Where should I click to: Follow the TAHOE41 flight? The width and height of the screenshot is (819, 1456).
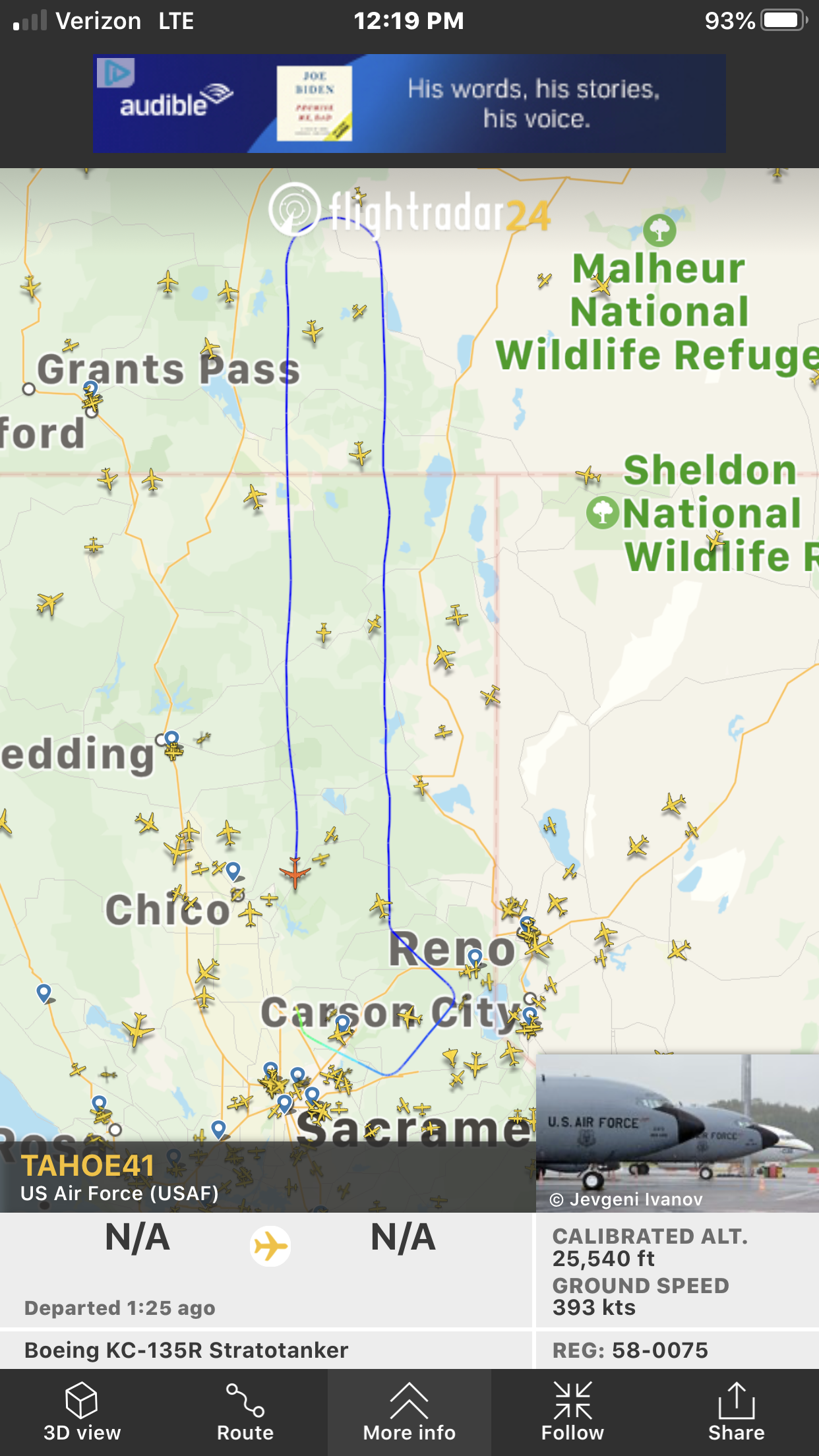(x=572, y=1412)
